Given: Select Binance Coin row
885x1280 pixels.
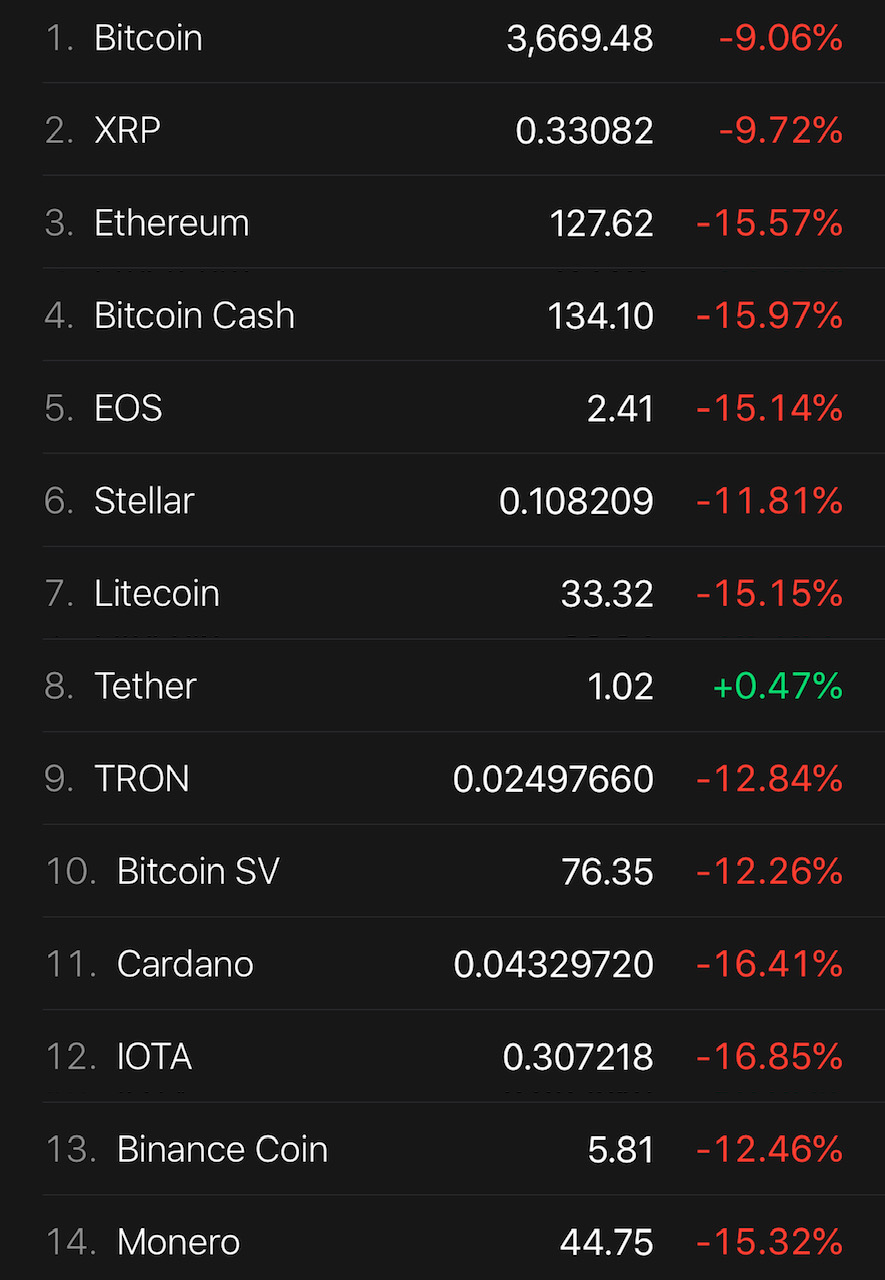Looking at the screenshot, I should click(x=222, y=1150).
